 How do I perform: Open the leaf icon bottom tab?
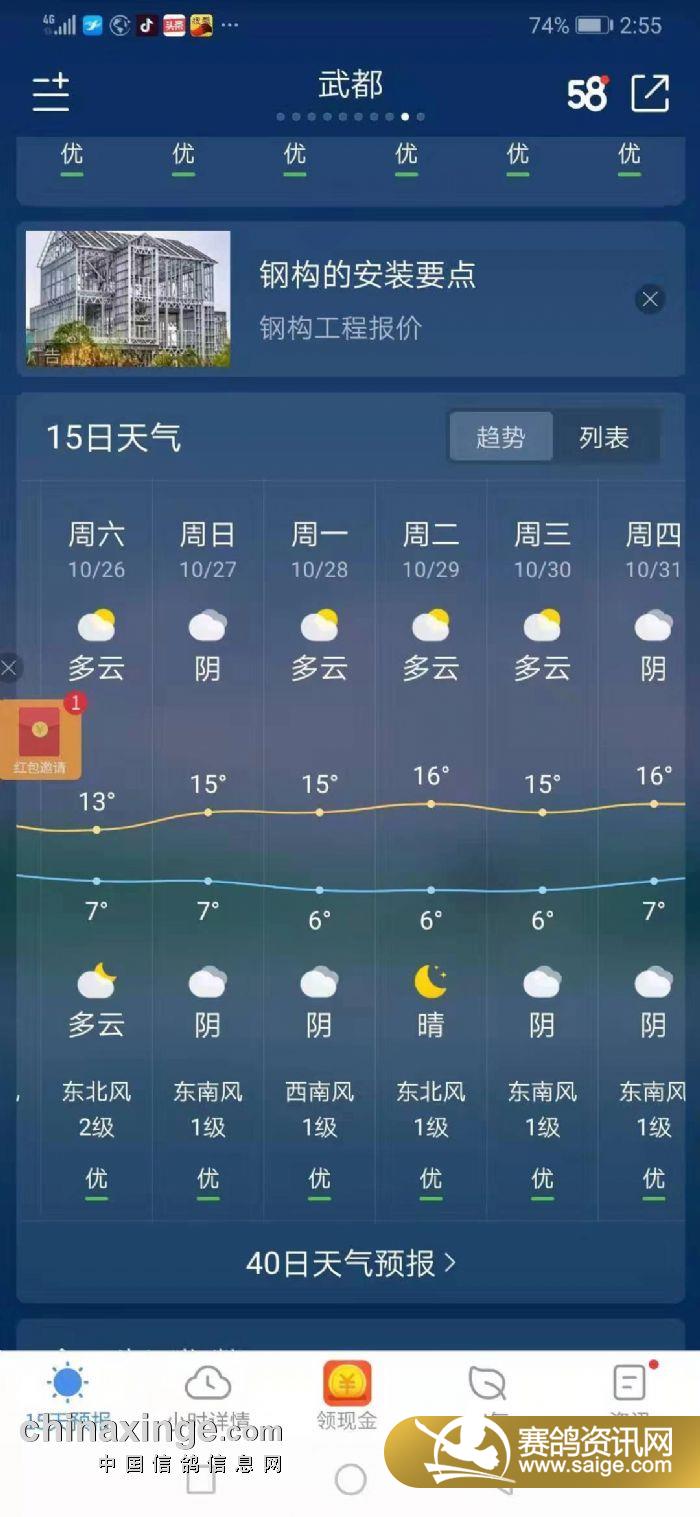click(488, 1390)
